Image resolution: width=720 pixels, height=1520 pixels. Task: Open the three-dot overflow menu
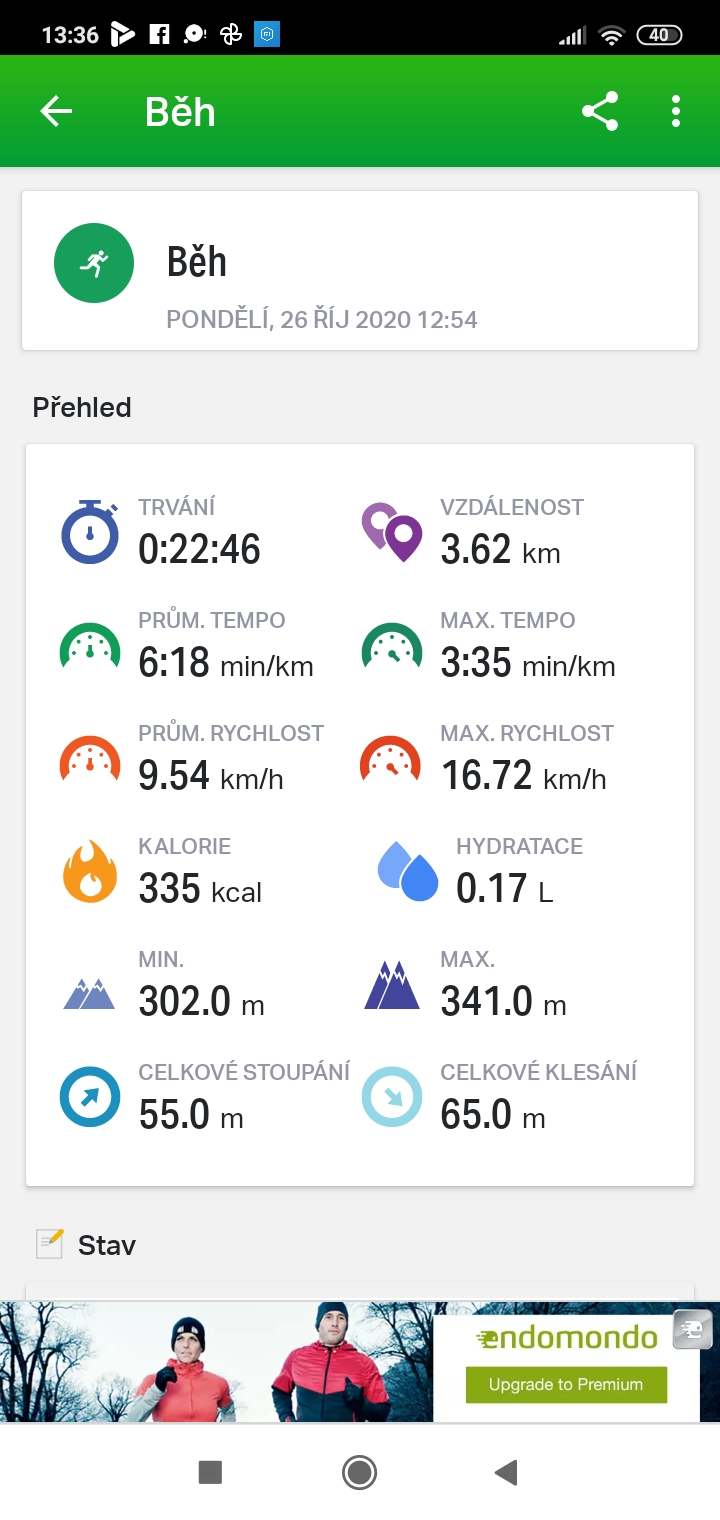676,111
